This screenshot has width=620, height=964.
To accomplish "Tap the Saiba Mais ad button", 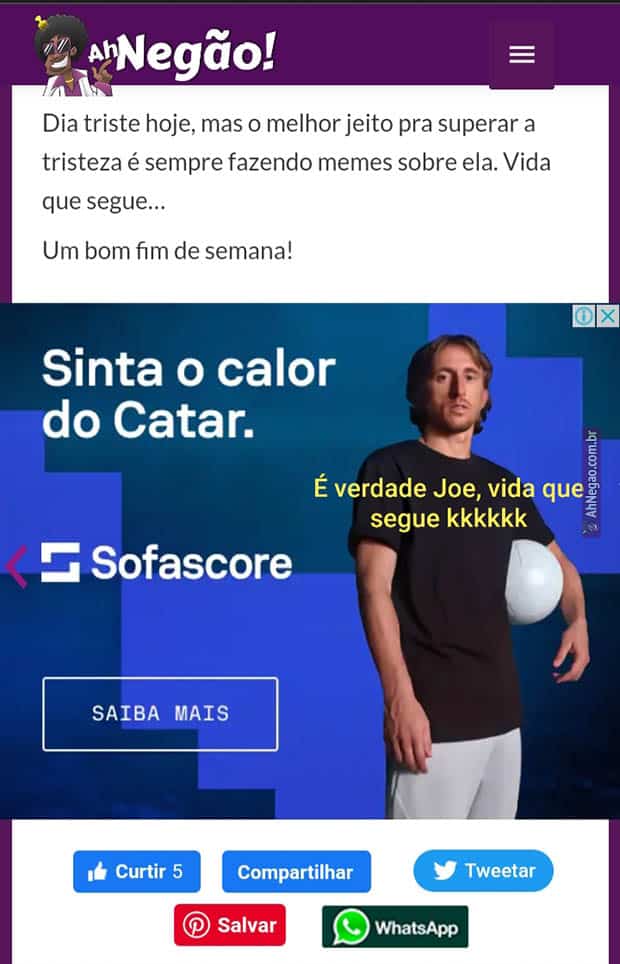I will tap(160, 714).
